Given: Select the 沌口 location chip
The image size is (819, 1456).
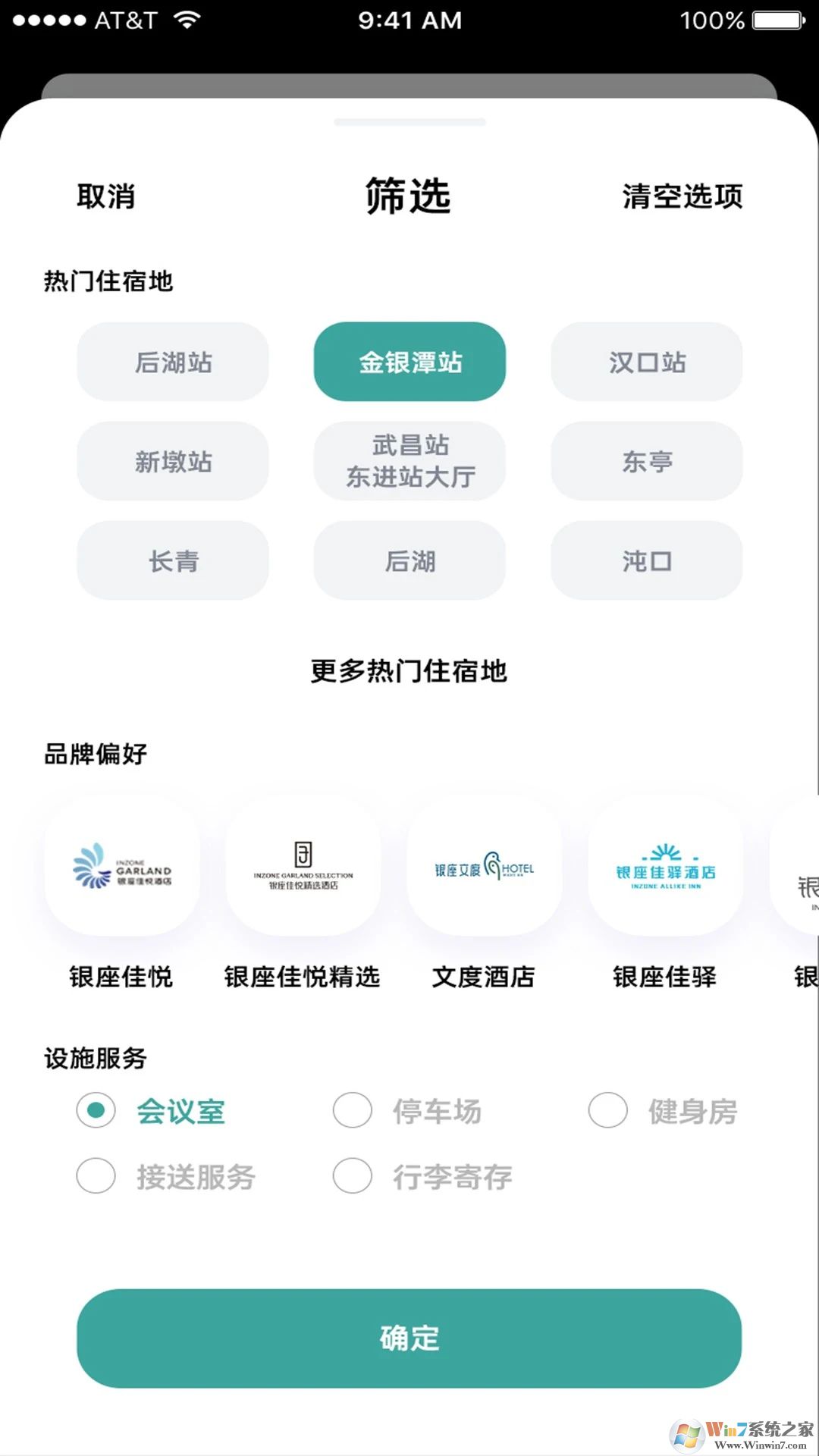Looking at the screenshot, I should [x=645, y=561].
